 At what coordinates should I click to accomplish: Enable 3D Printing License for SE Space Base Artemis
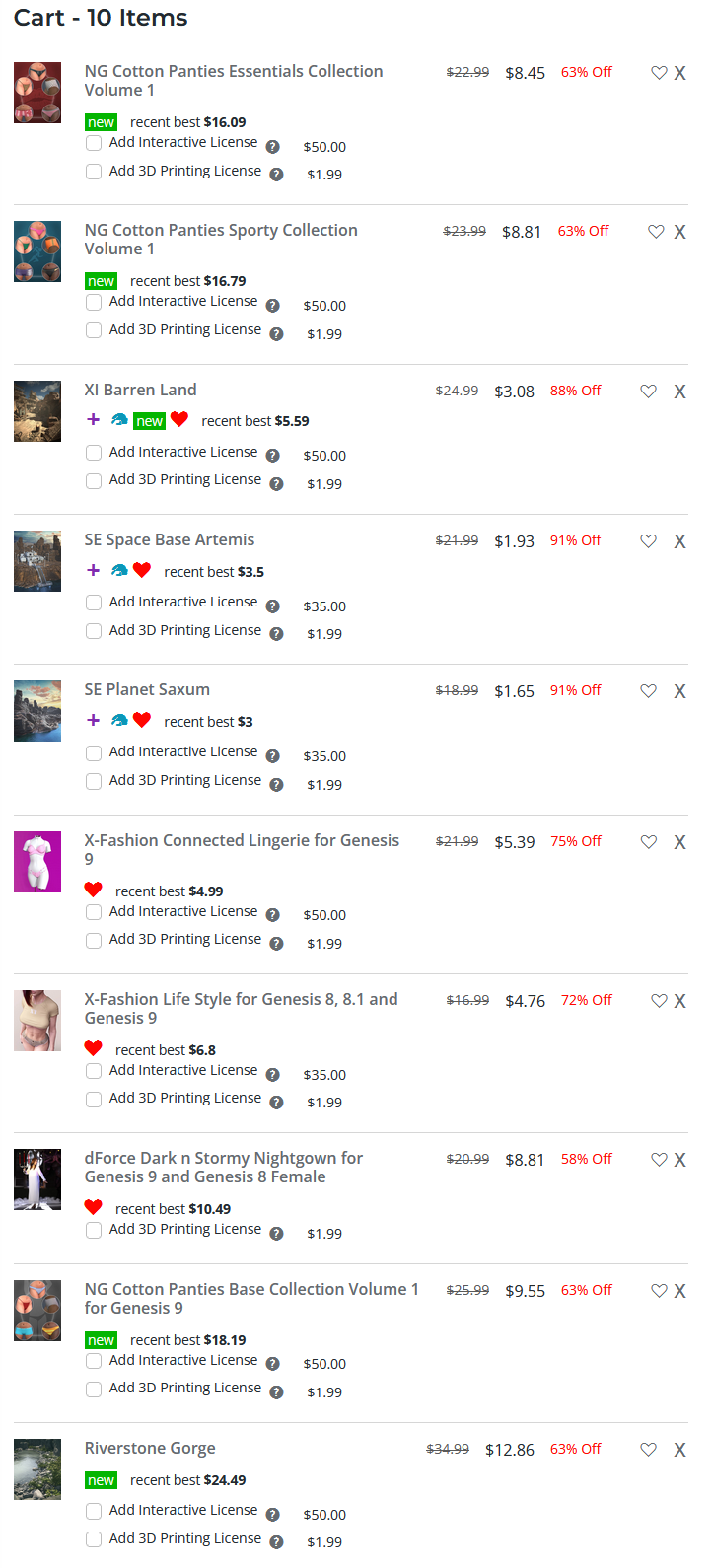[94, 631]
